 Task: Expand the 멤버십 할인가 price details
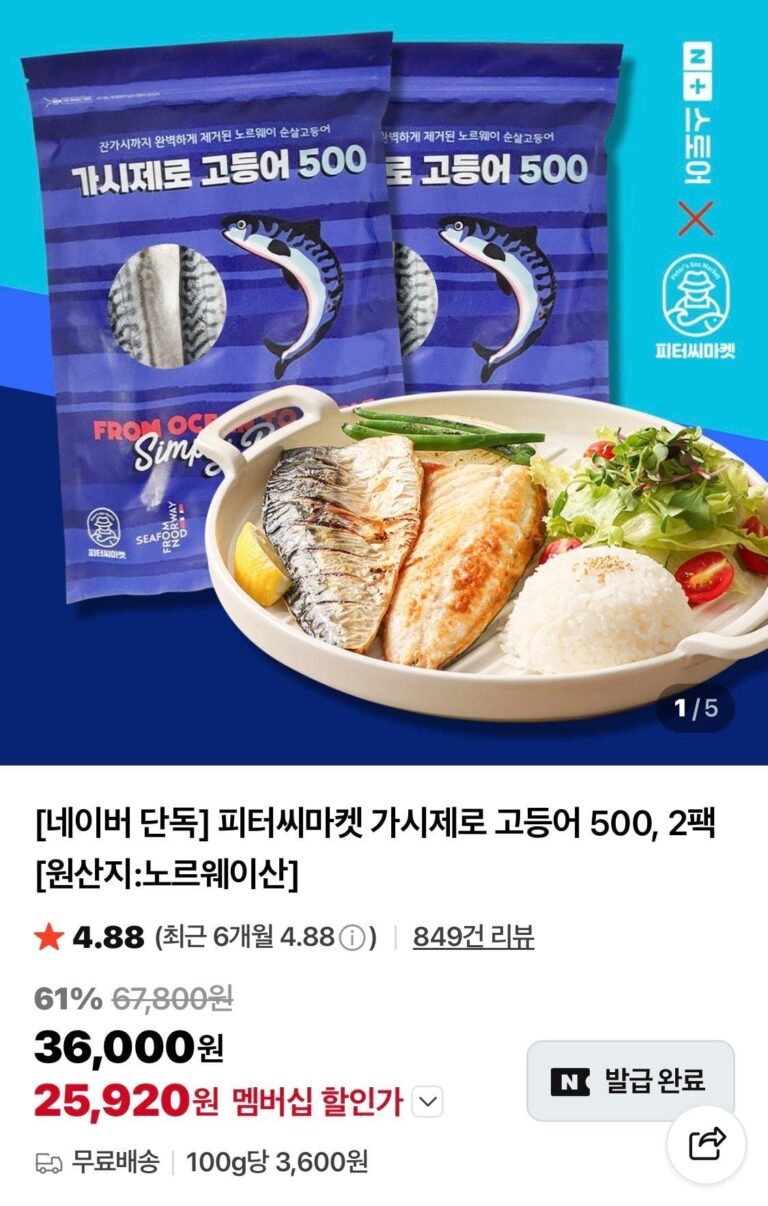[x=428, y=1103]
